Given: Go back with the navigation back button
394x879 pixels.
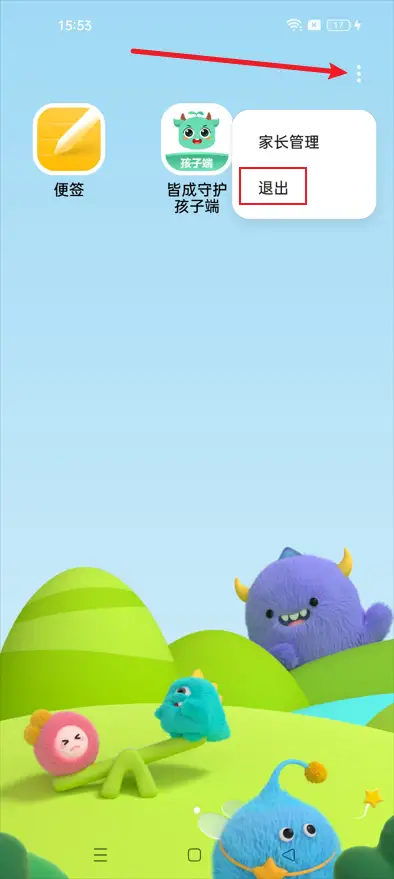Looking at the screenshot, I should [289, 854].
